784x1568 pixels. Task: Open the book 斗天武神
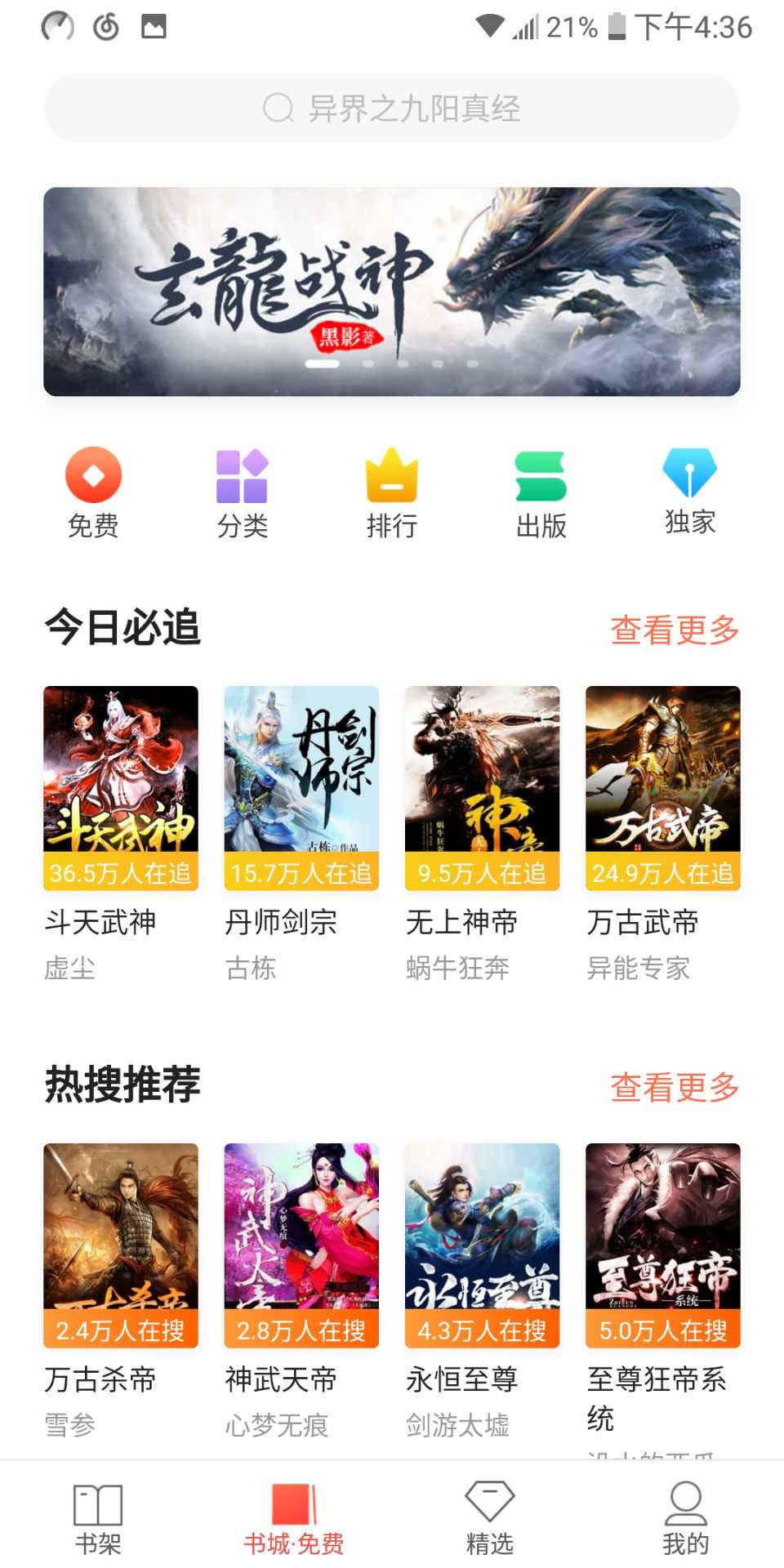click(121, 788)
